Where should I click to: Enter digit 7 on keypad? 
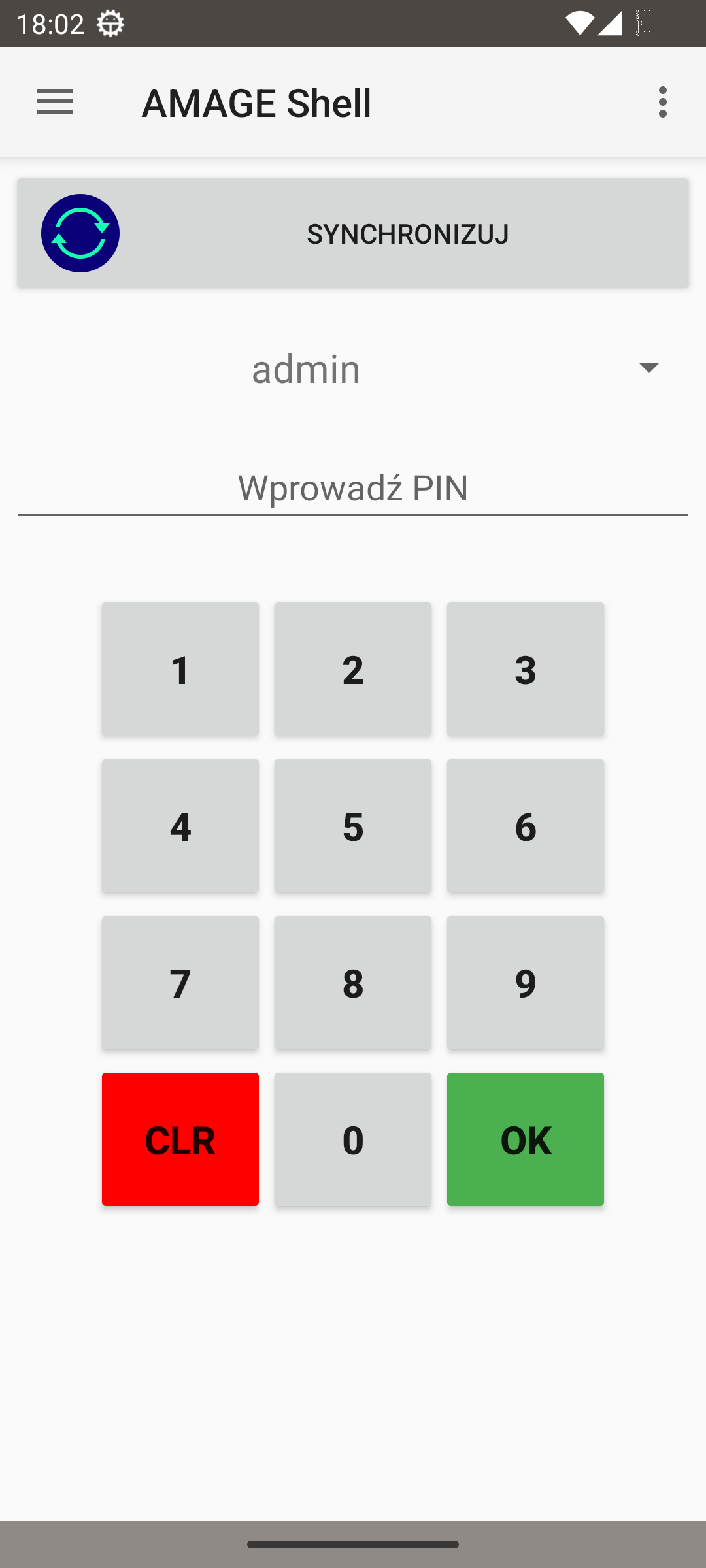(180, 983)
